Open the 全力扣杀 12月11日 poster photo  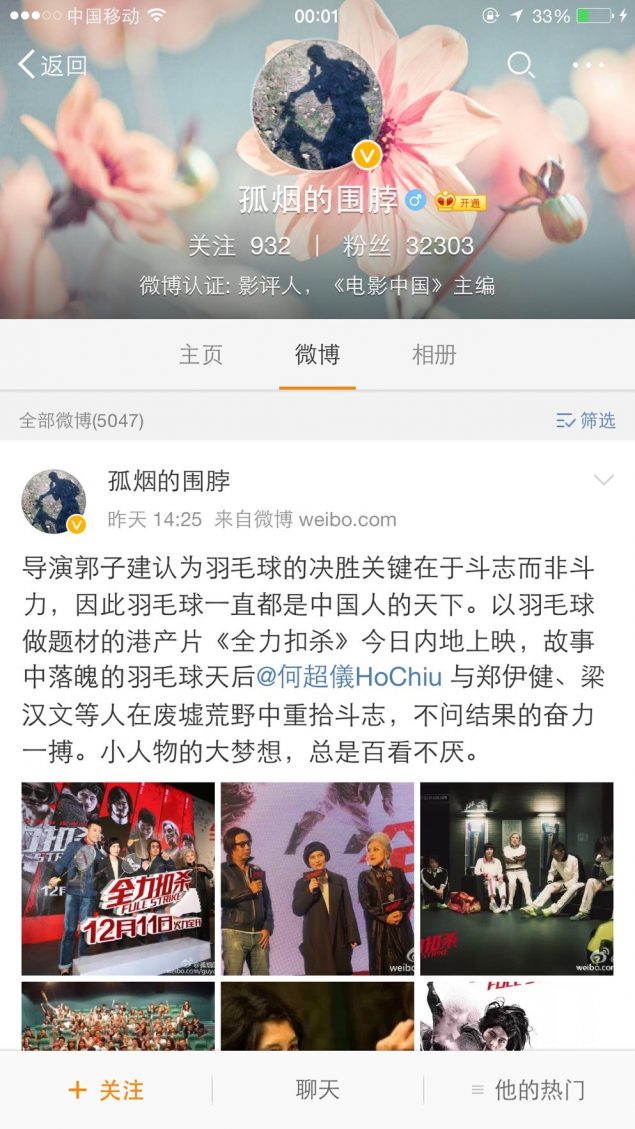click(x=118, y=878)
